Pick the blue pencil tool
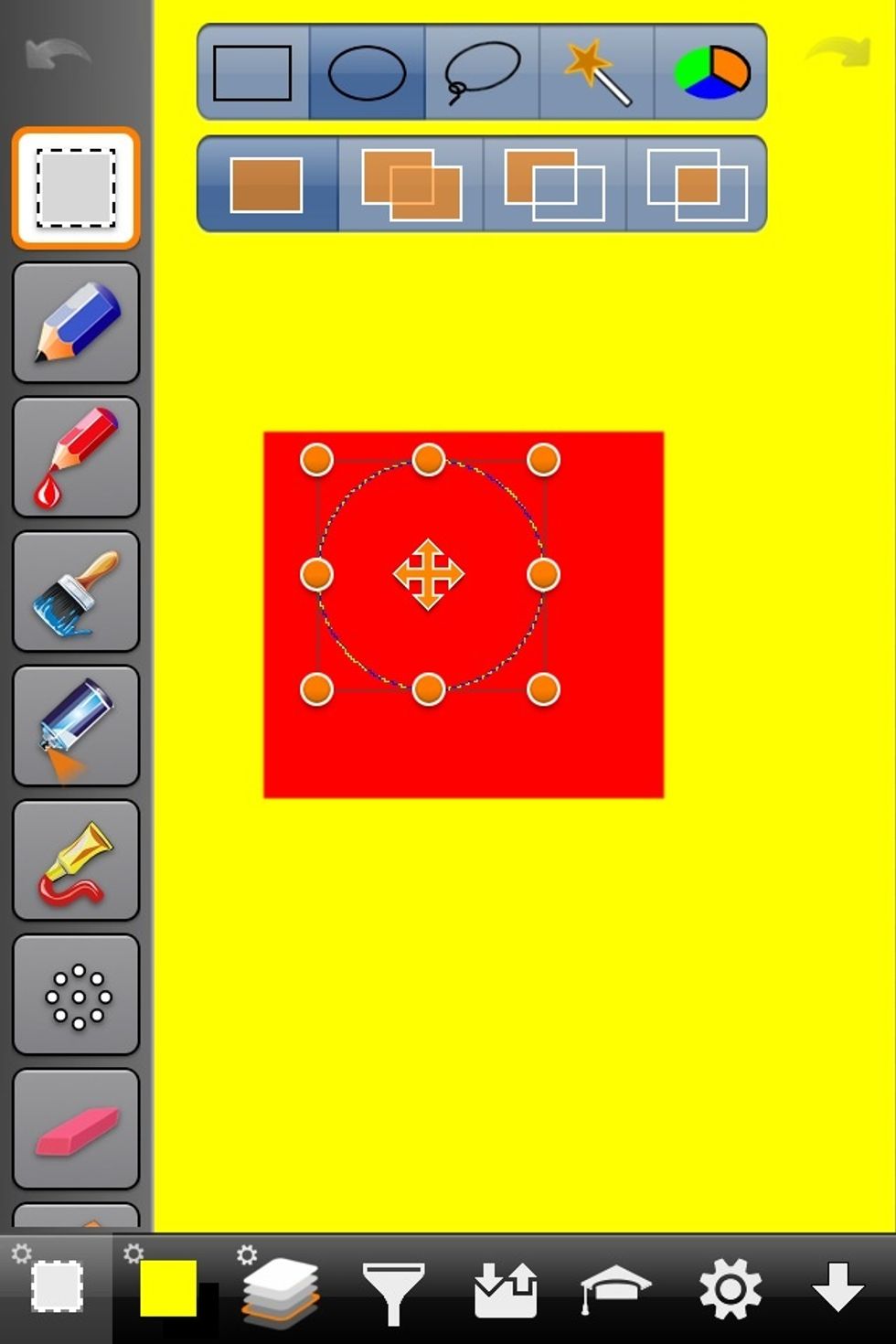Image resolution: width=896 pixels, height=1344 pixels. tap(76, 323)
